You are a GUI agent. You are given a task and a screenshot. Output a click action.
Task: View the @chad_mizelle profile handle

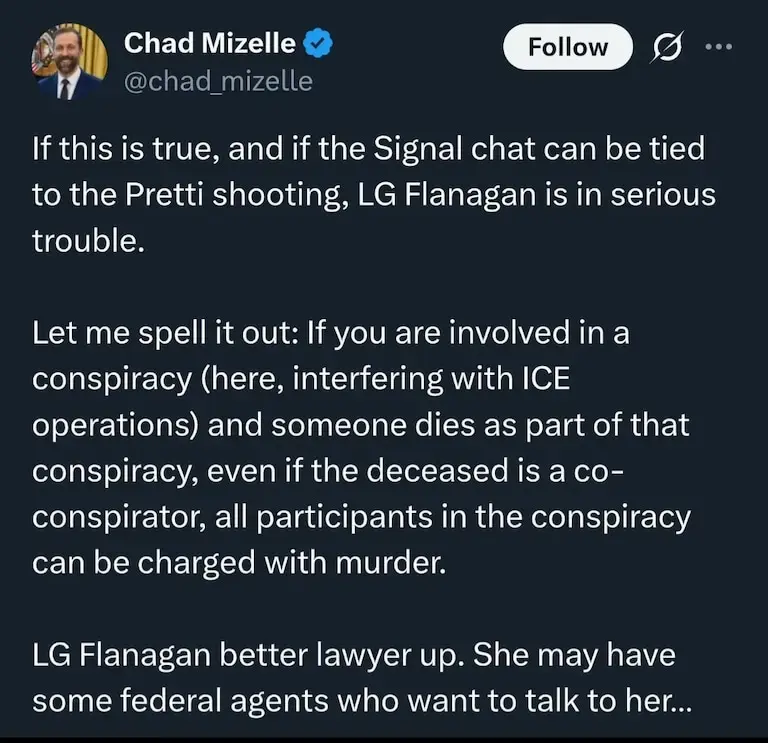point(216,81)
